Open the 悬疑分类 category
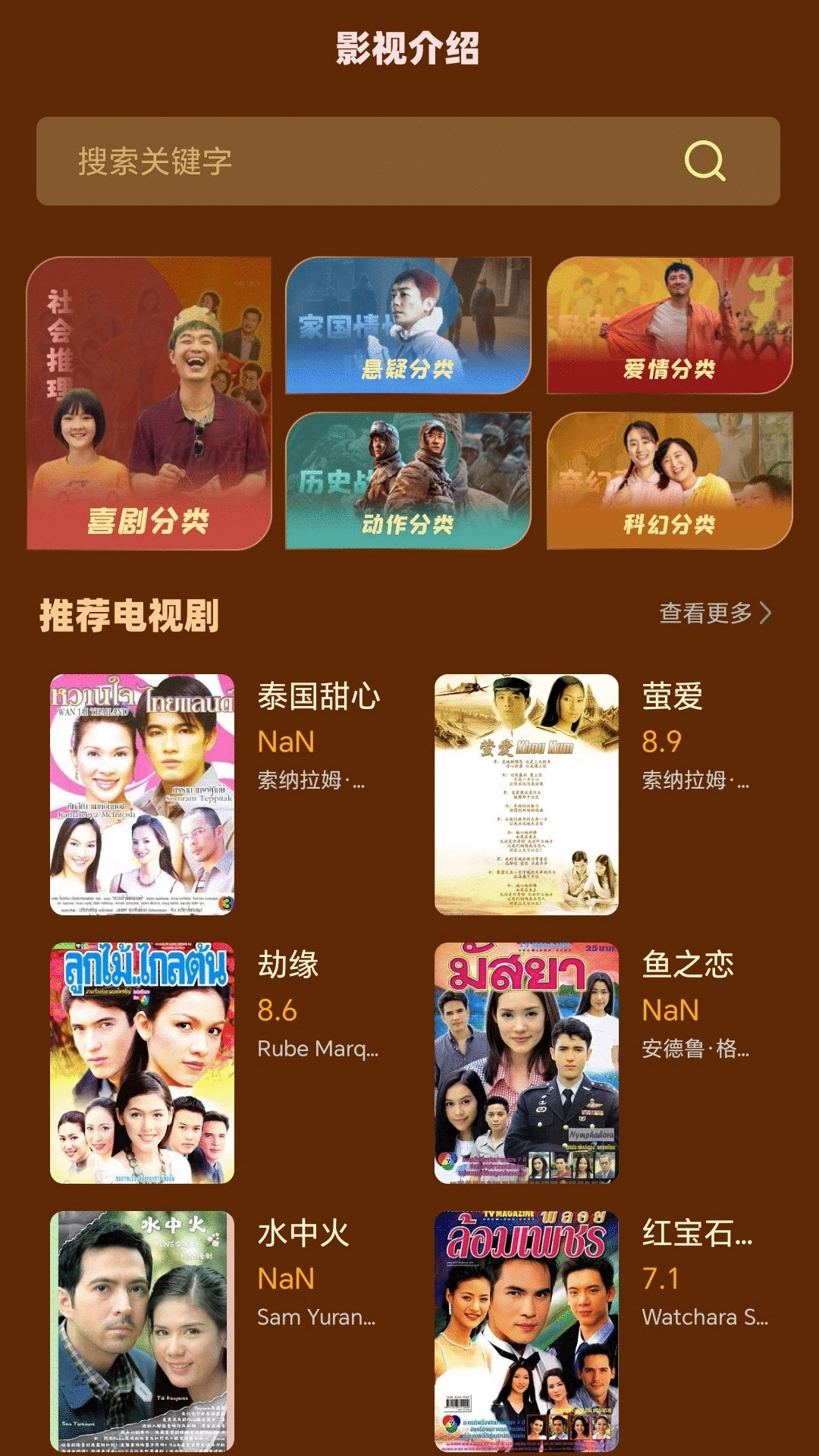Image resolution: width=819 pixels, height=1456 pixels. click(x=408, y=325)
